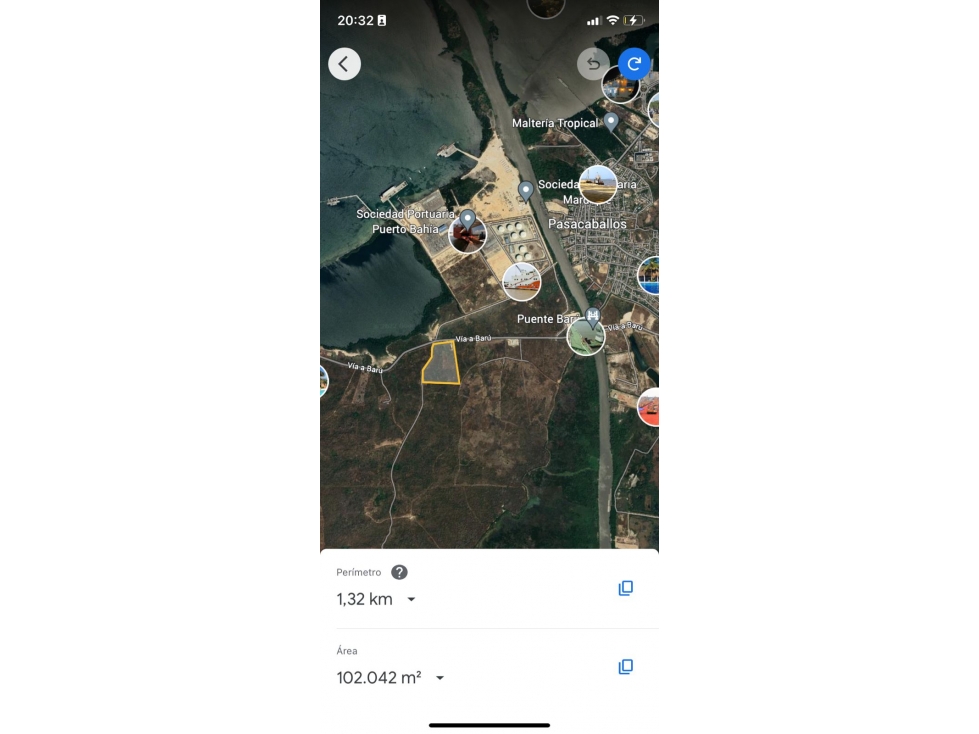Go back with the arrow button

pos(344,64)
